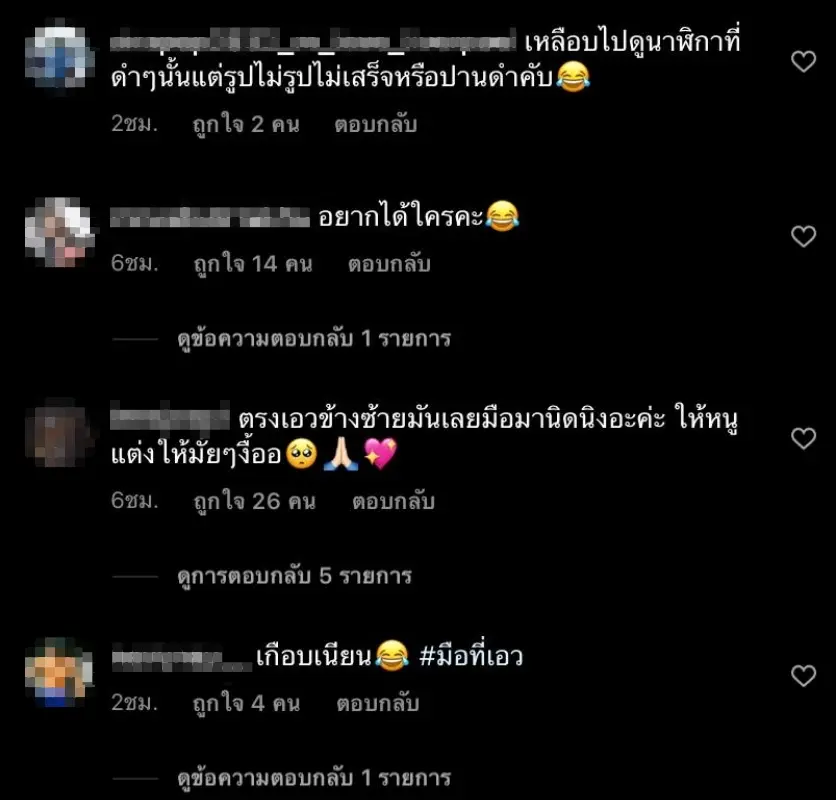Like the comment "เกือบเนียน #มือที่เอว"

(803, 676)
